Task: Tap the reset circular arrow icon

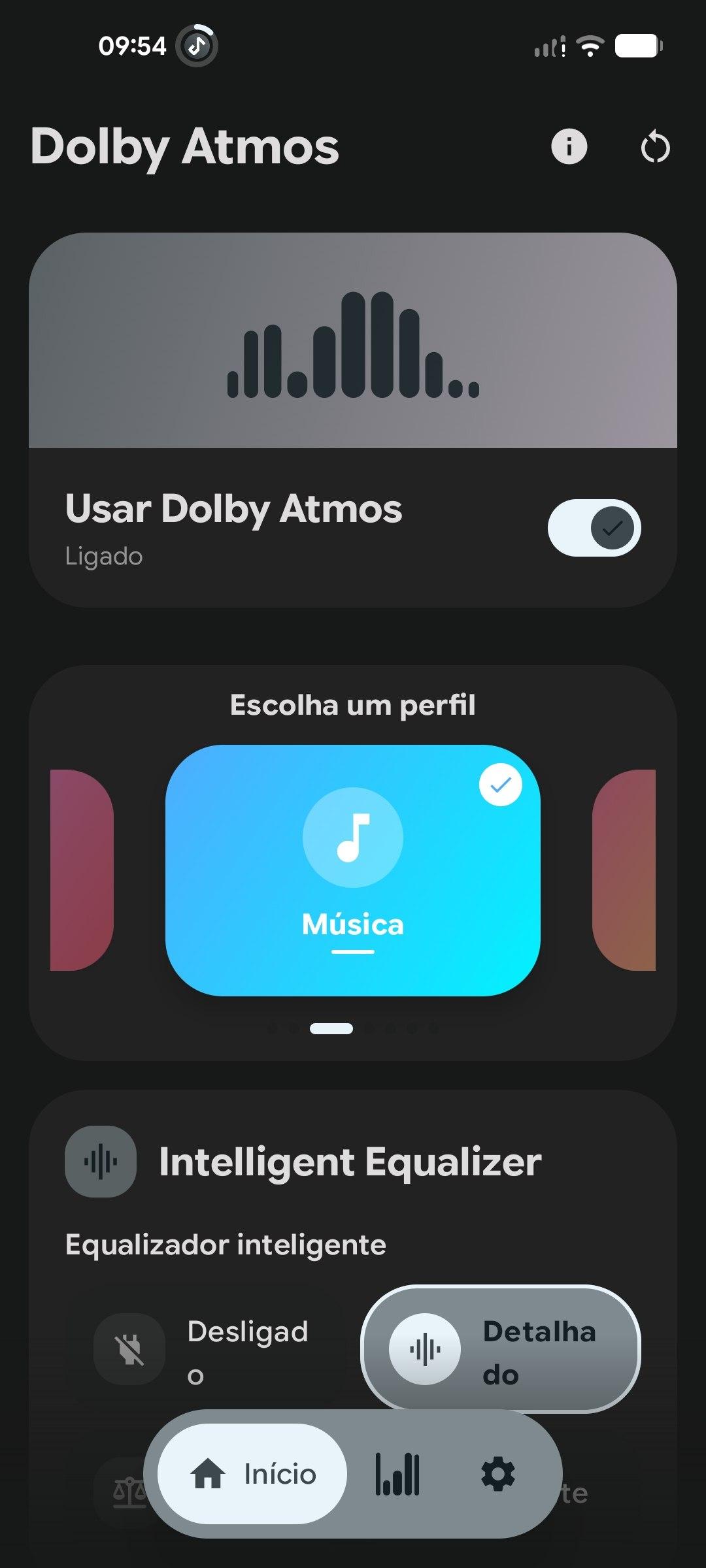Action: [x=655, y=147]
